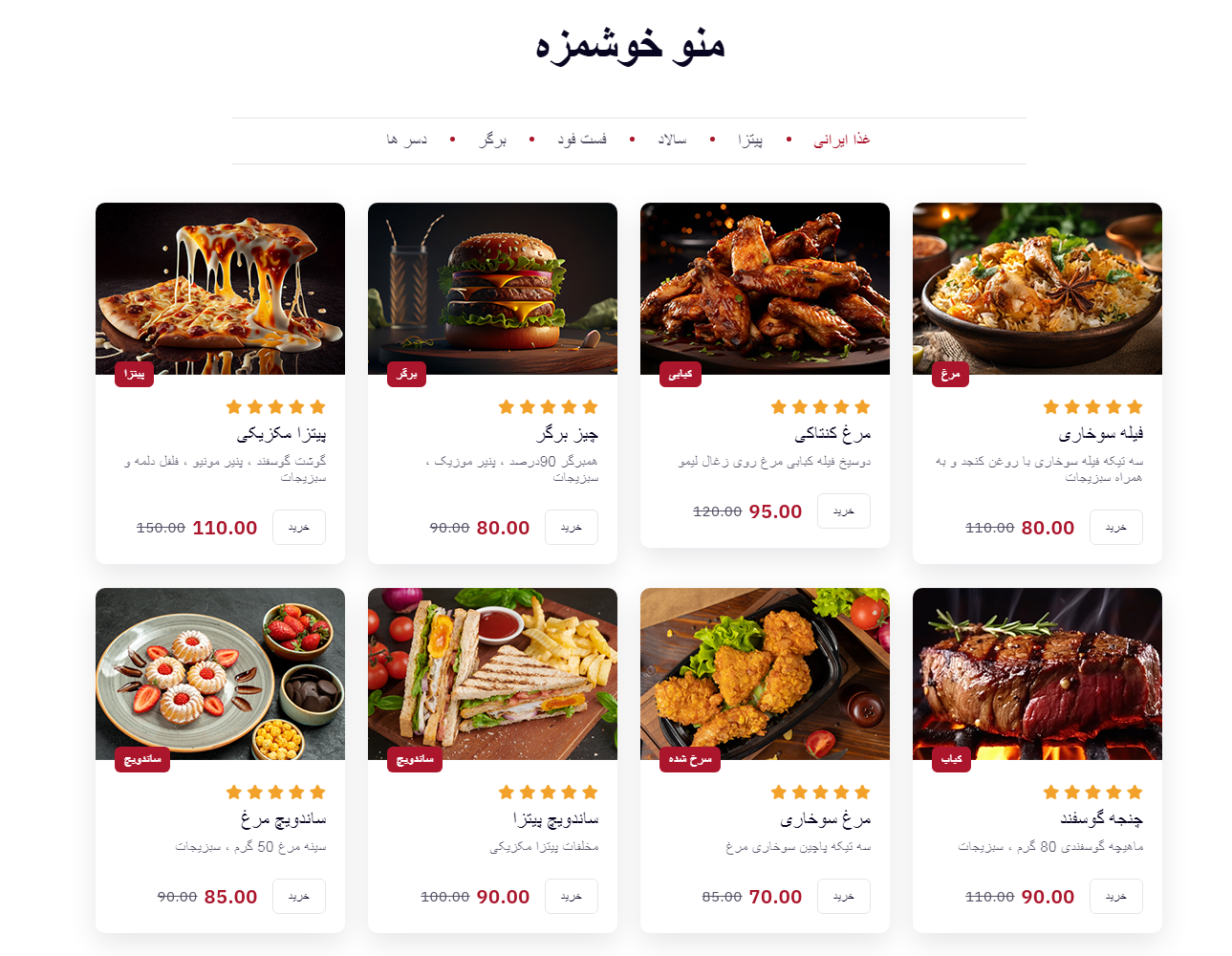Buy the فیله سوخاری dish
Image resolution: width=1232 pixels, height=956 pixels.
point(1116,528)
